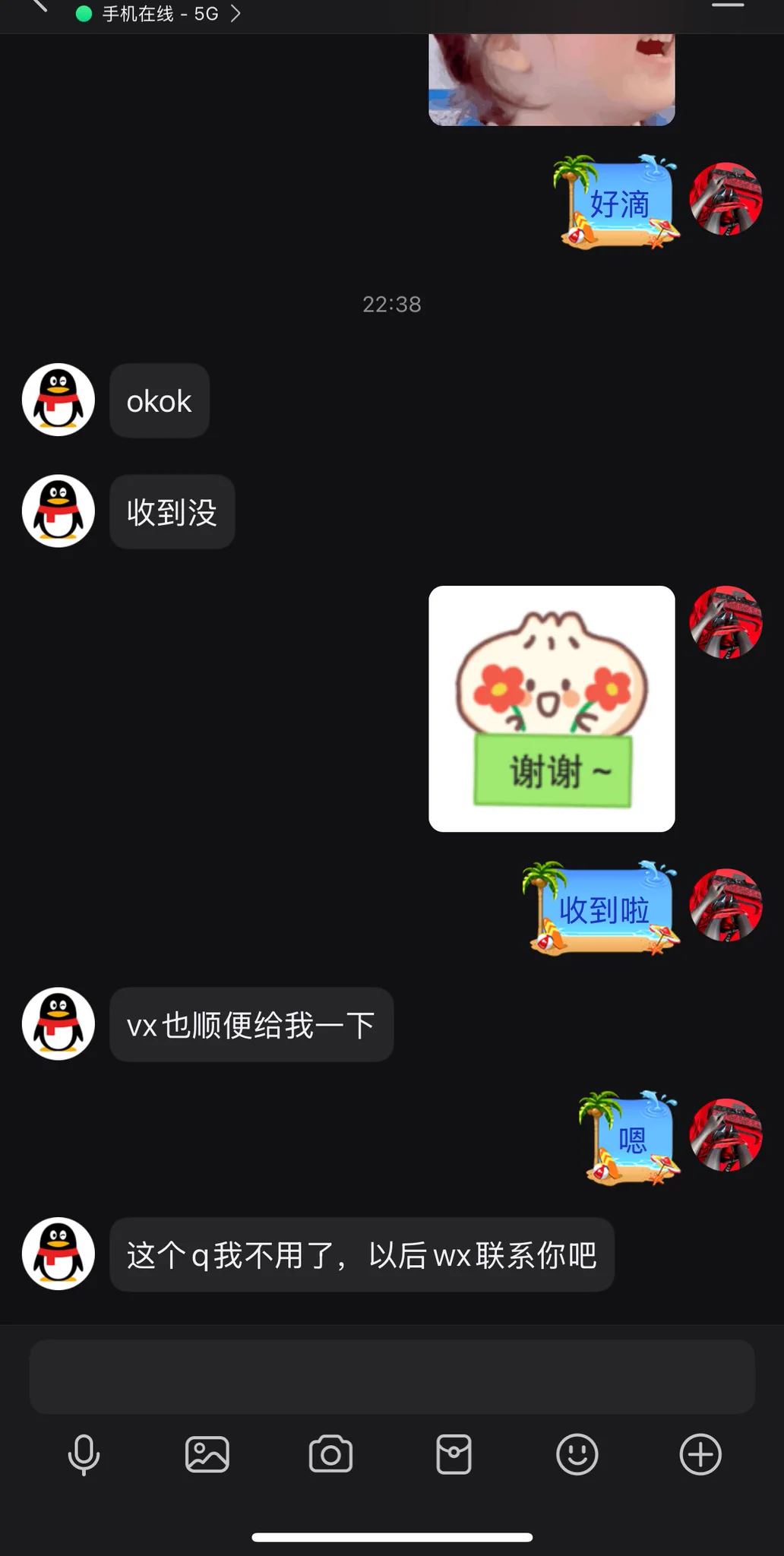This screenshot has height=1556, width=784.
Task: Open the penguin avatar next to okok
Action: point(58,400)
